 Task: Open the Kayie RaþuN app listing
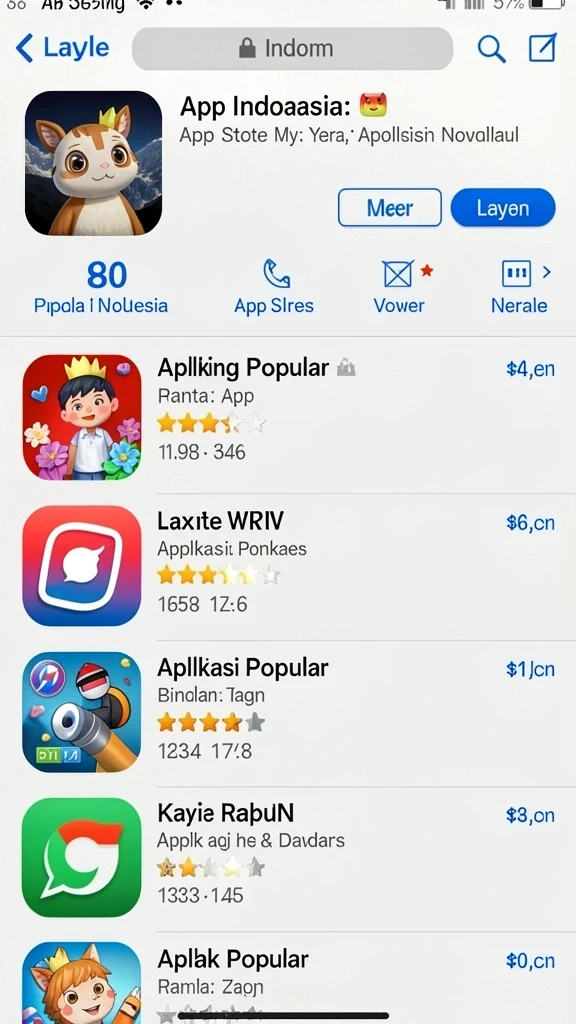pos(288,859)
